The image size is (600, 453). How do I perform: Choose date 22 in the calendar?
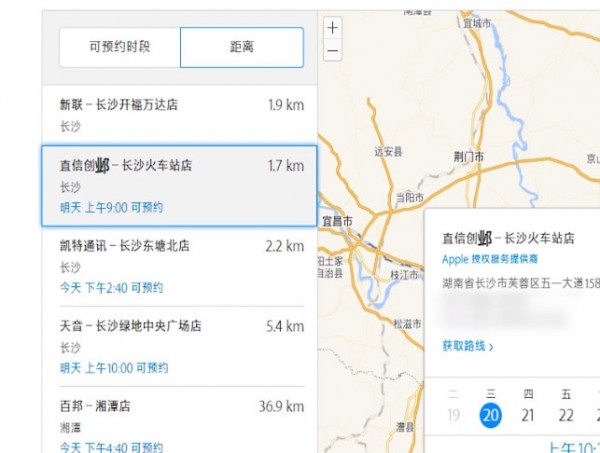pos(566,416)
